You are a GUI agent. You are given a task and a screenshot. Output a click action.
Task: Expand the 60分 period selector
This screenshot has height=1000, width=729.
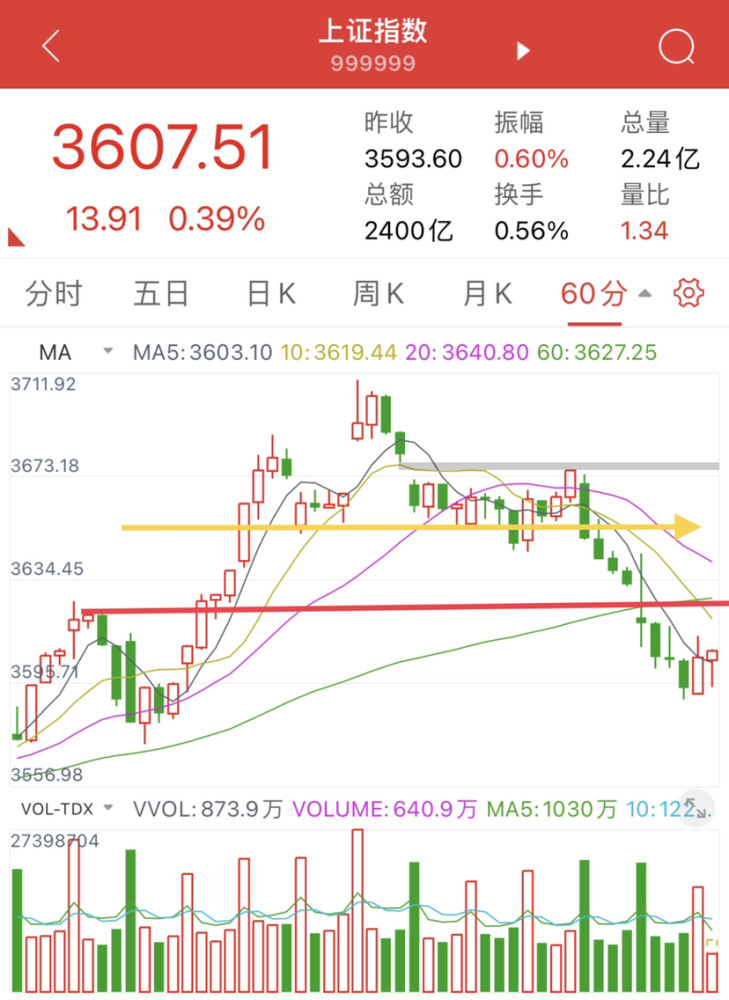click(x=605, y=294)
